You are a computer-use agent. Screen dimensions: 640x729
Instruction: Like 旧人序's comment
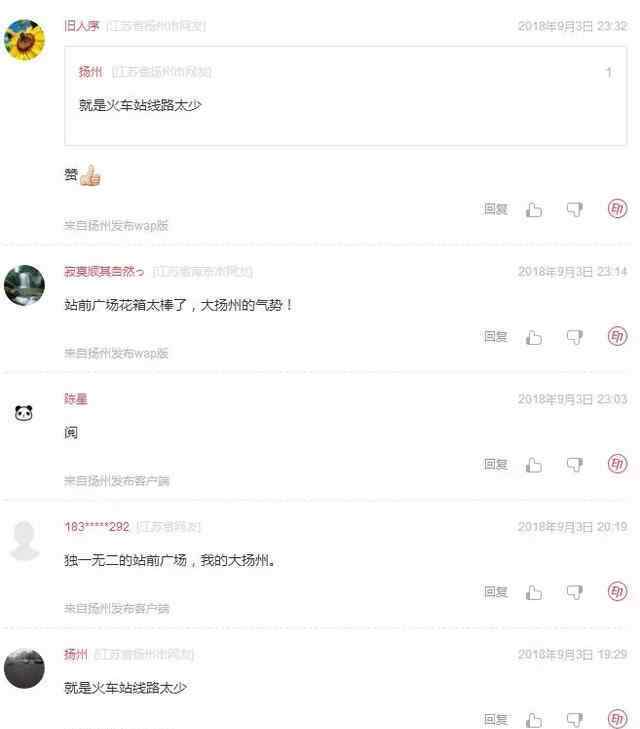click(x=535, y=209)
